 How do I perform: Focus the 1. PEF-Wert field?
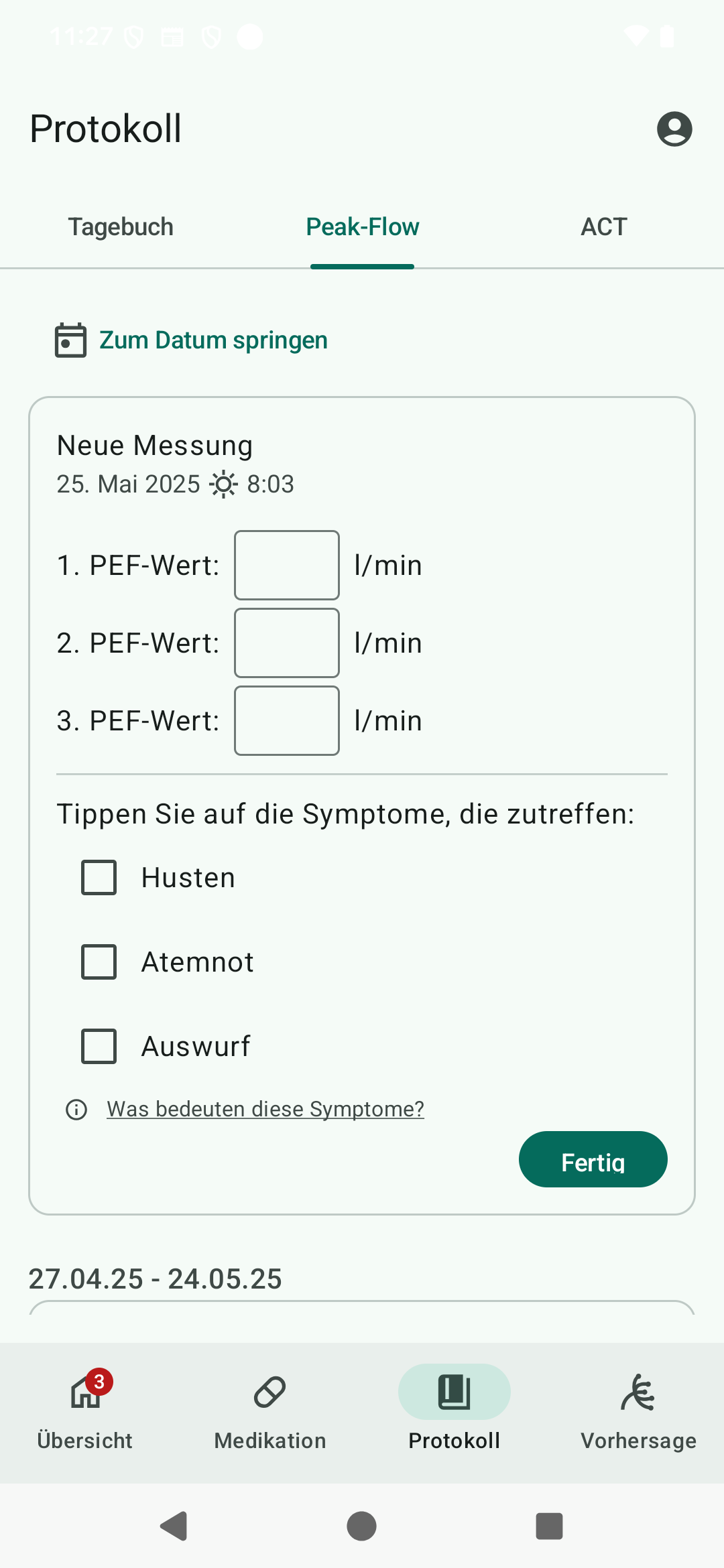(x=287, y=565)
